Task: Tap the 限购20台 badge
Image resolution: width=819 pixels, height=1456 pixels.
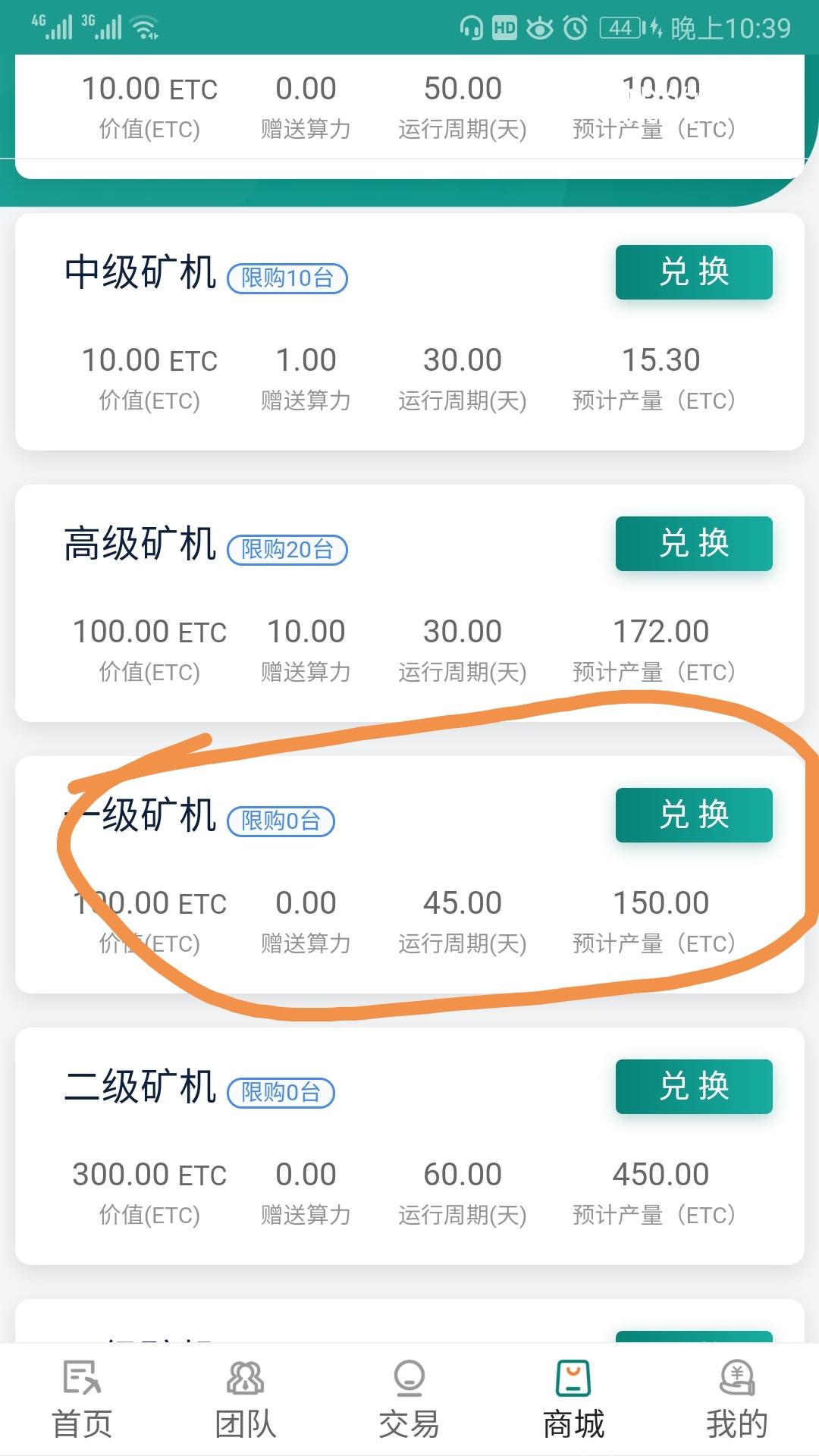Action: click(290, 549)
